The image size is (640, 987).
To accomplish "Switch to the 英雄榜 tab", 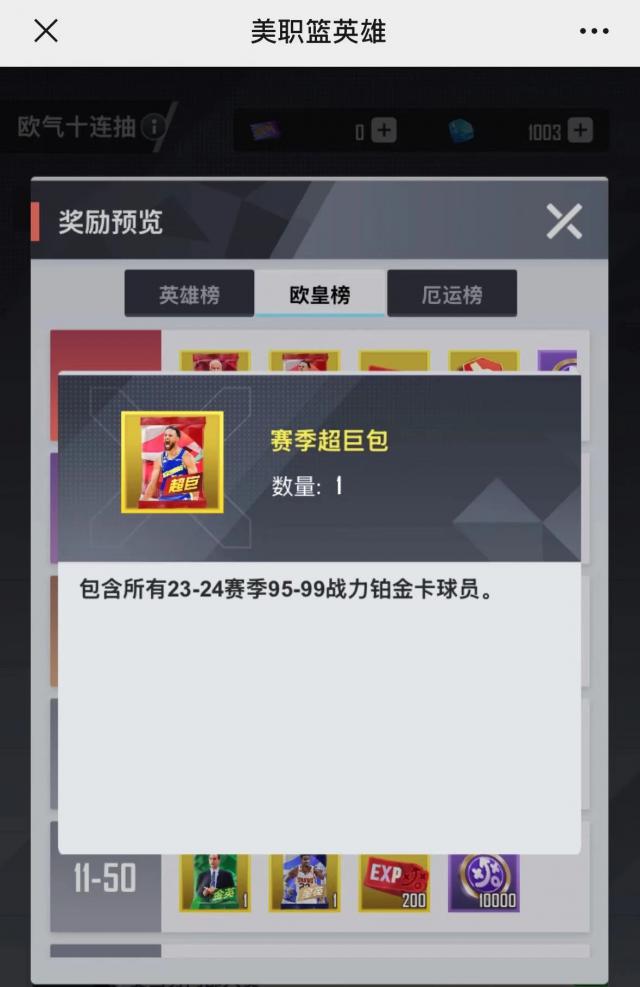I will click(189, 294).
